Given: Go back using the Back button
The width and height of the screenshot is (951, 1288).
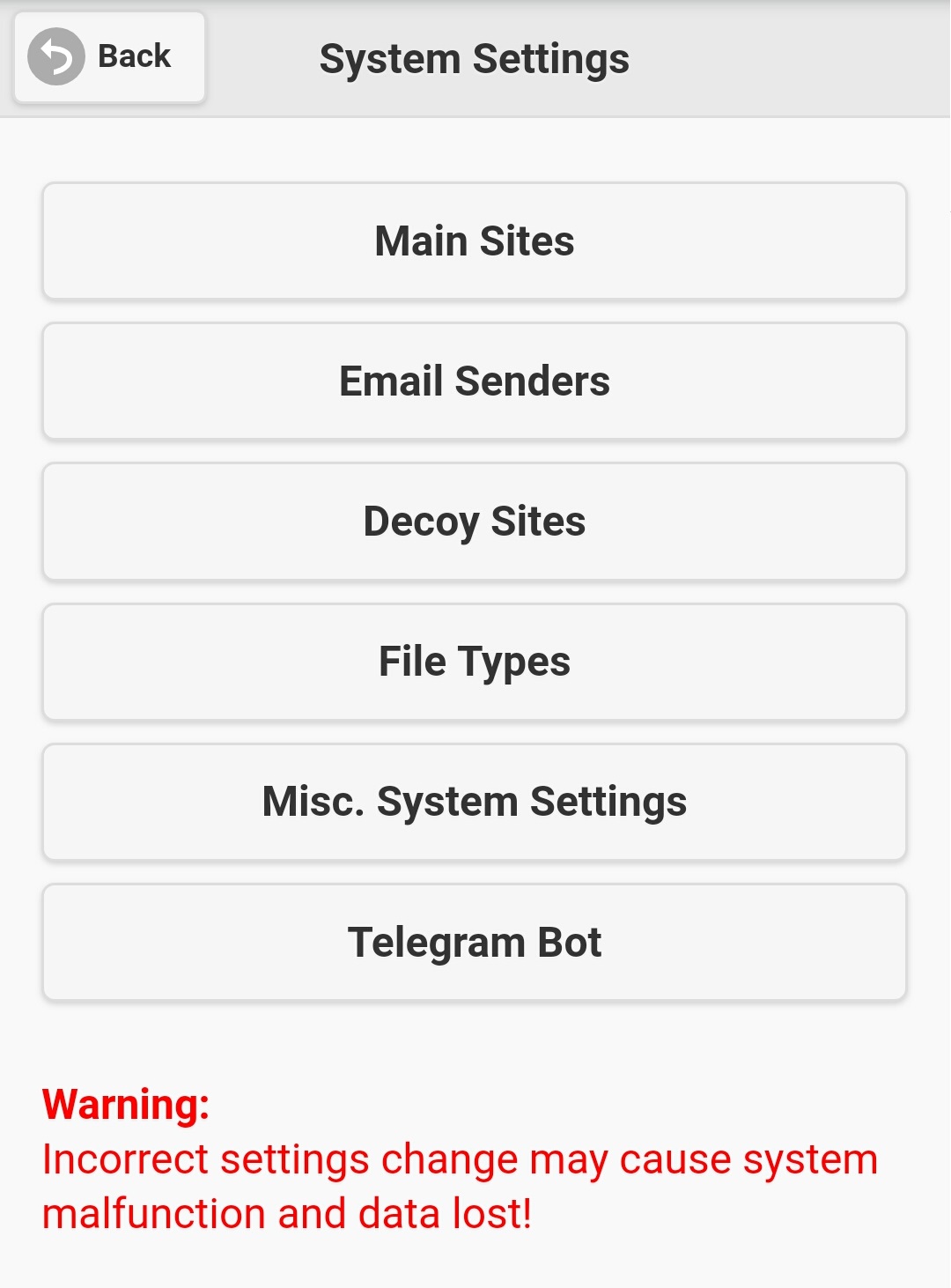Looking at the screenshot, I should (x=109, y=57).
